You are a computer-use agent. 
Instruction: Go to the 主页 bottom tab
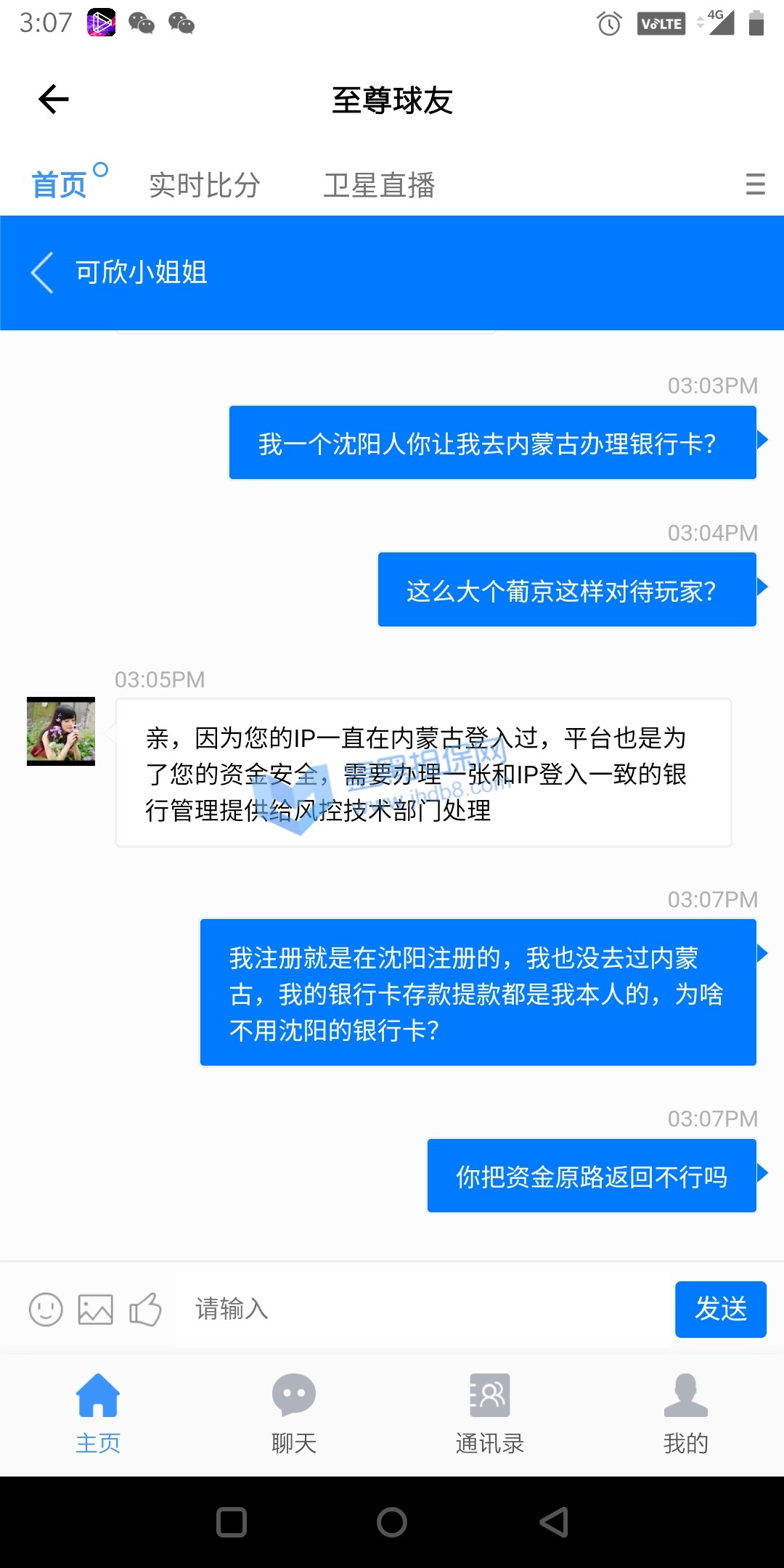pos(98,1413)
